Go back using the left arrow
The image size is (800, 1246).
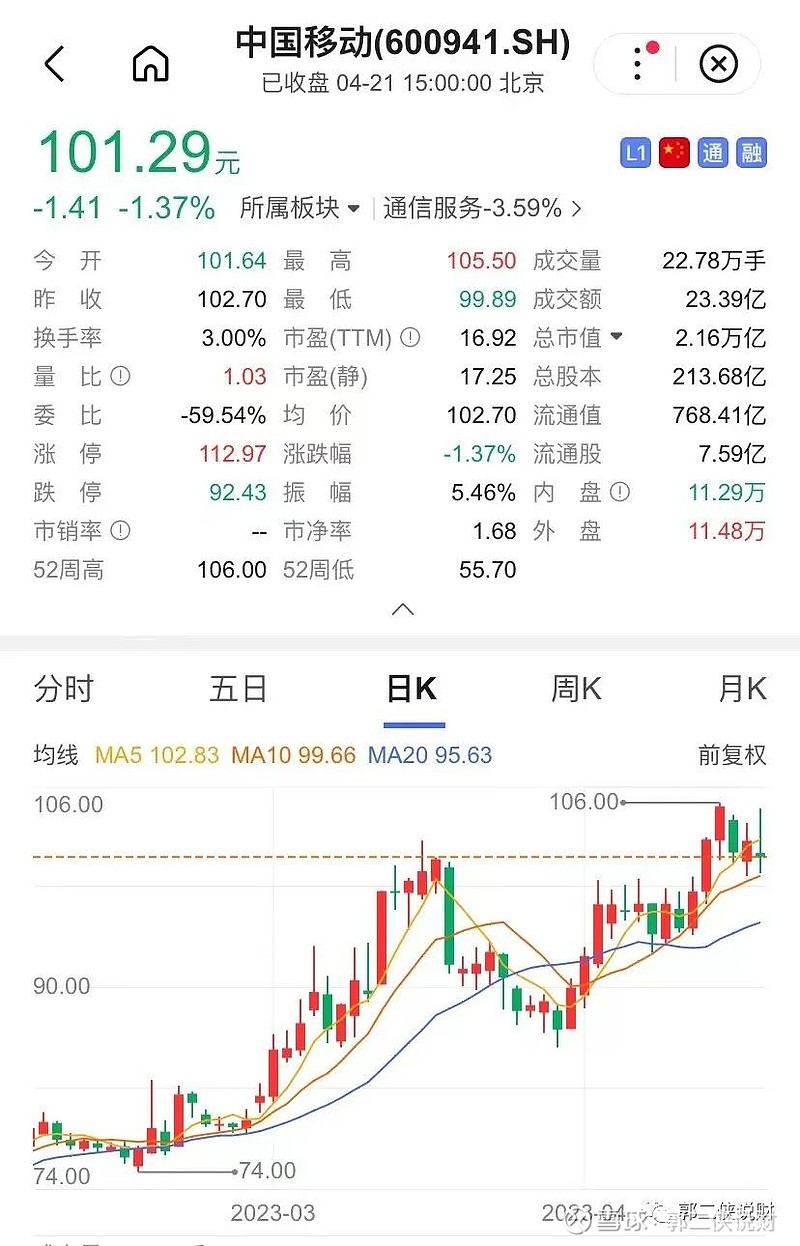(55, 65)
